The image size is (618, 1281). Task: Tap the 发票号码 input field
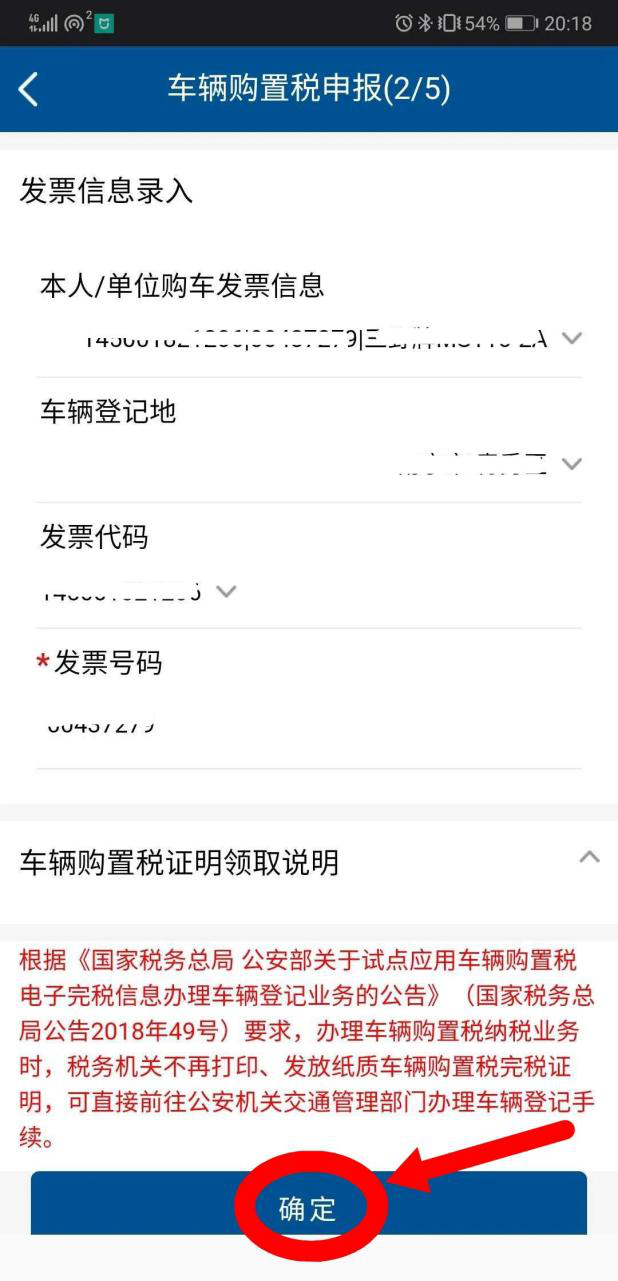coord(309,726)
